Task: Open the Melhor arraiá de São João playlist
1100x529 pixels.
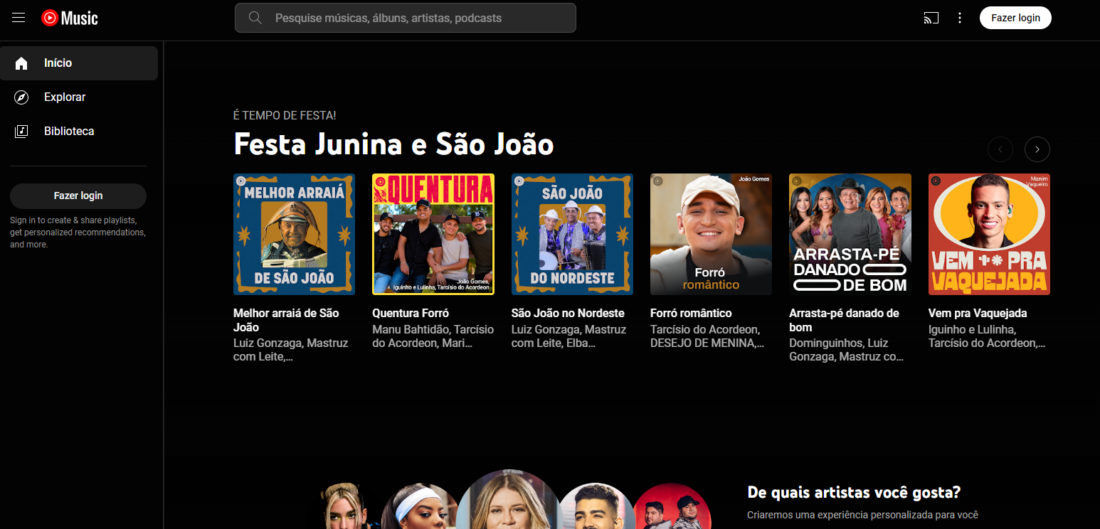Action: (294, 234)
